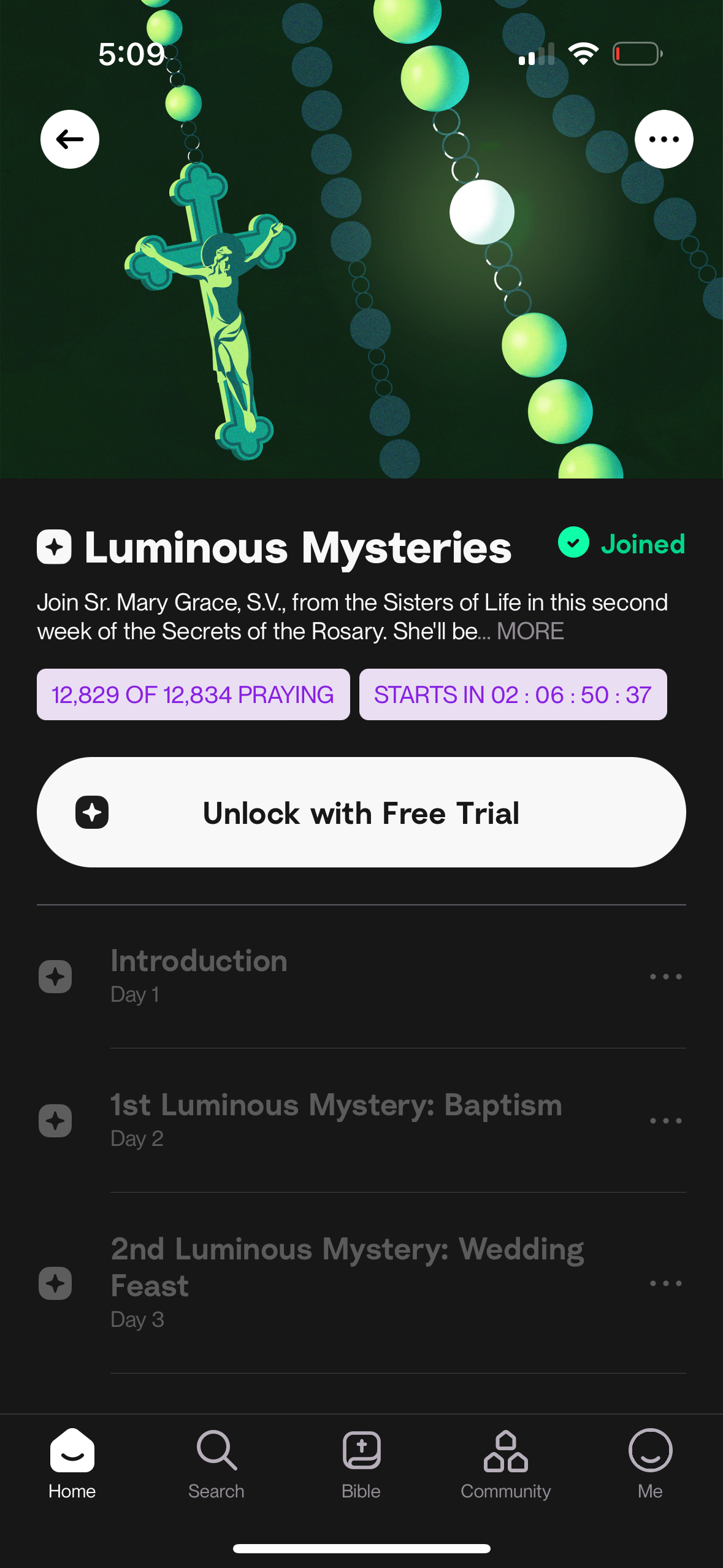Go back using the arrow button
The image size is (723, 1568).
pos(70,139)
